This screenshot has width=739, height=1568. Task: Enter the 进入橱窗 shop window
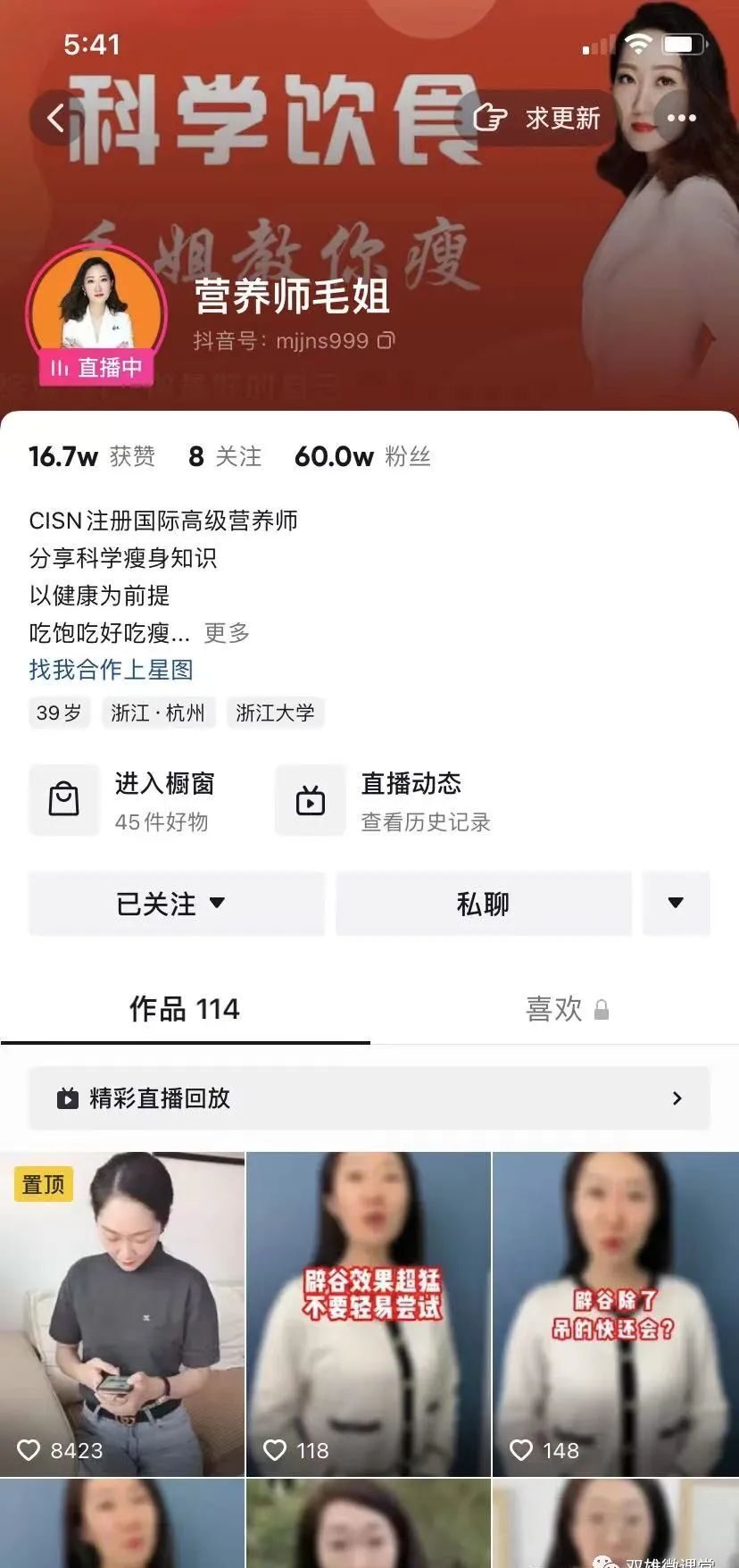[x=123, y=800]
